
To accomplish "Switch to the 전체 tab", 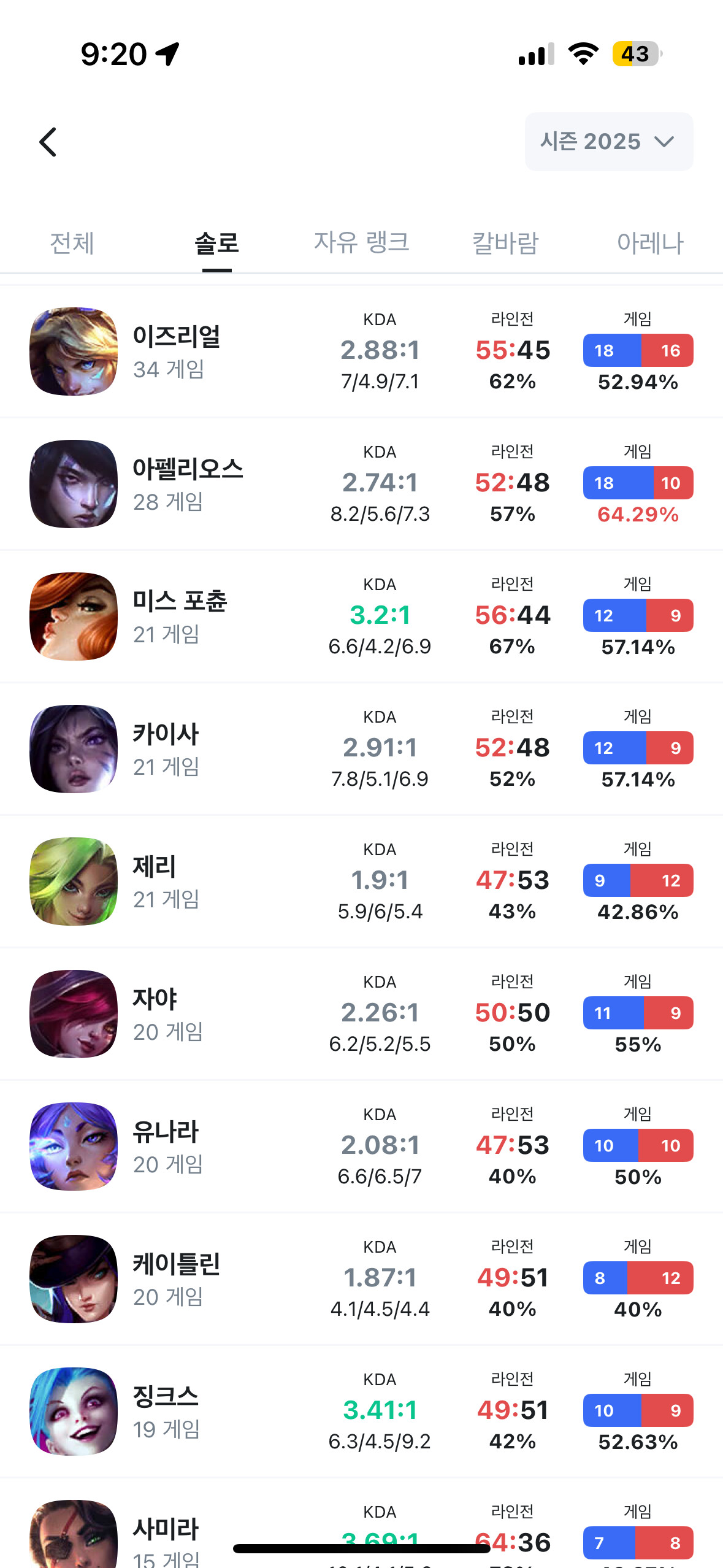I will click(x=72, y=244).
